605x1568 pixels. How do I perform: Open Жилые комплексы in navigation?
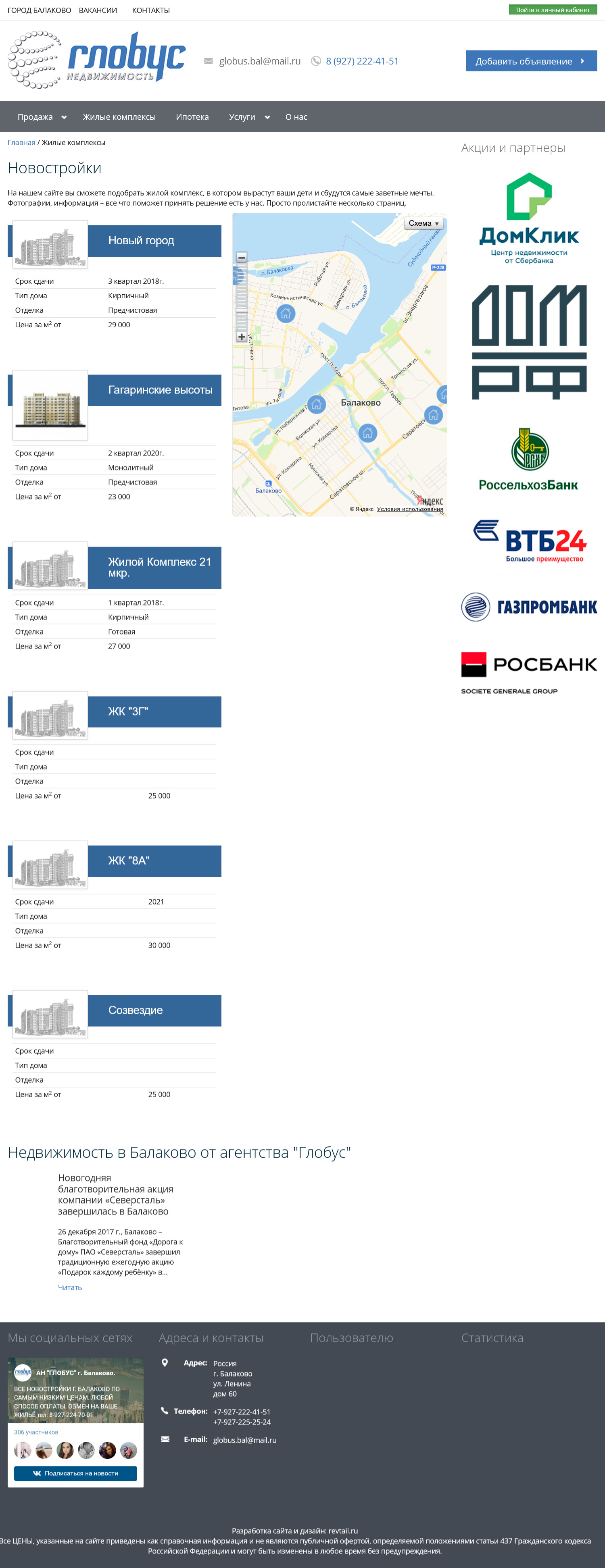(119, 117)
